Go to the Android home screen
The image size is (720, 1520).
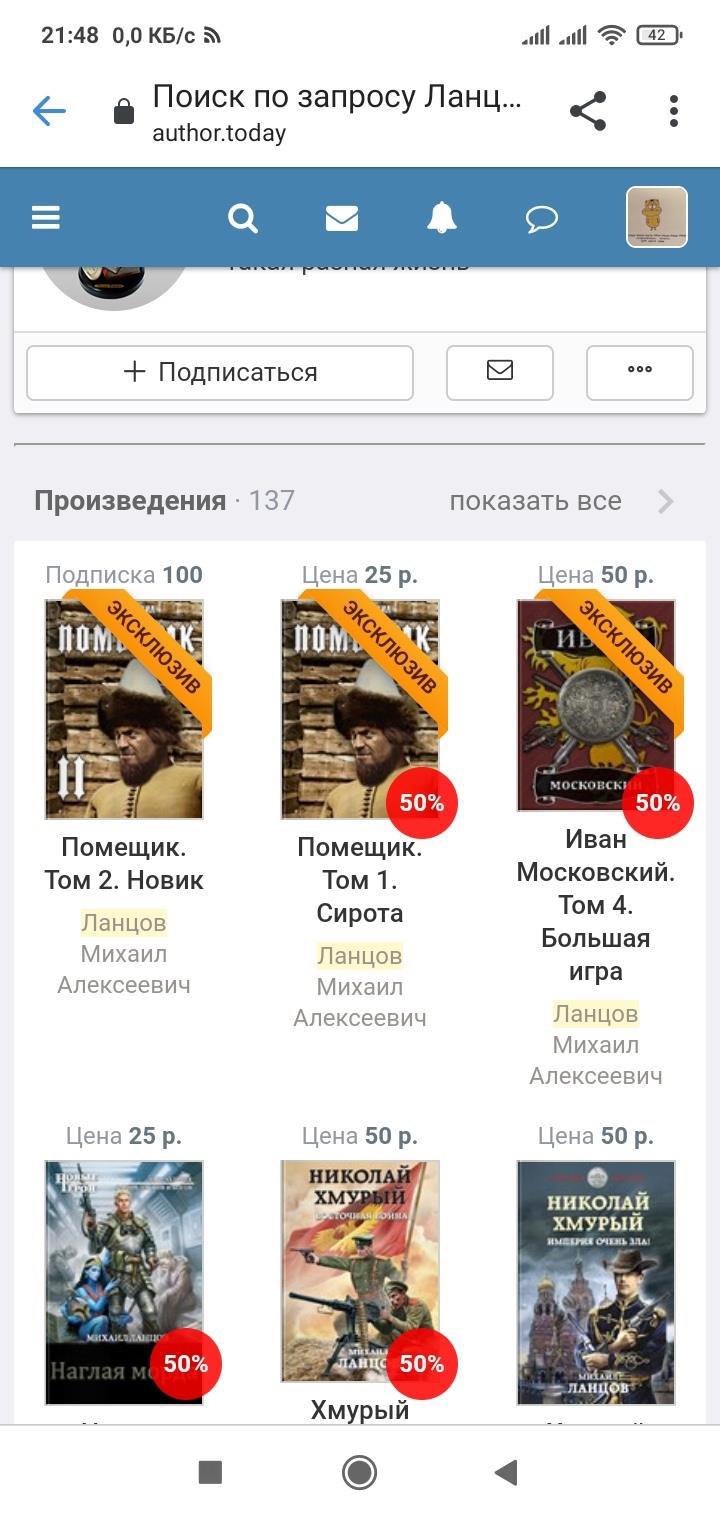tap(359, 1472)
